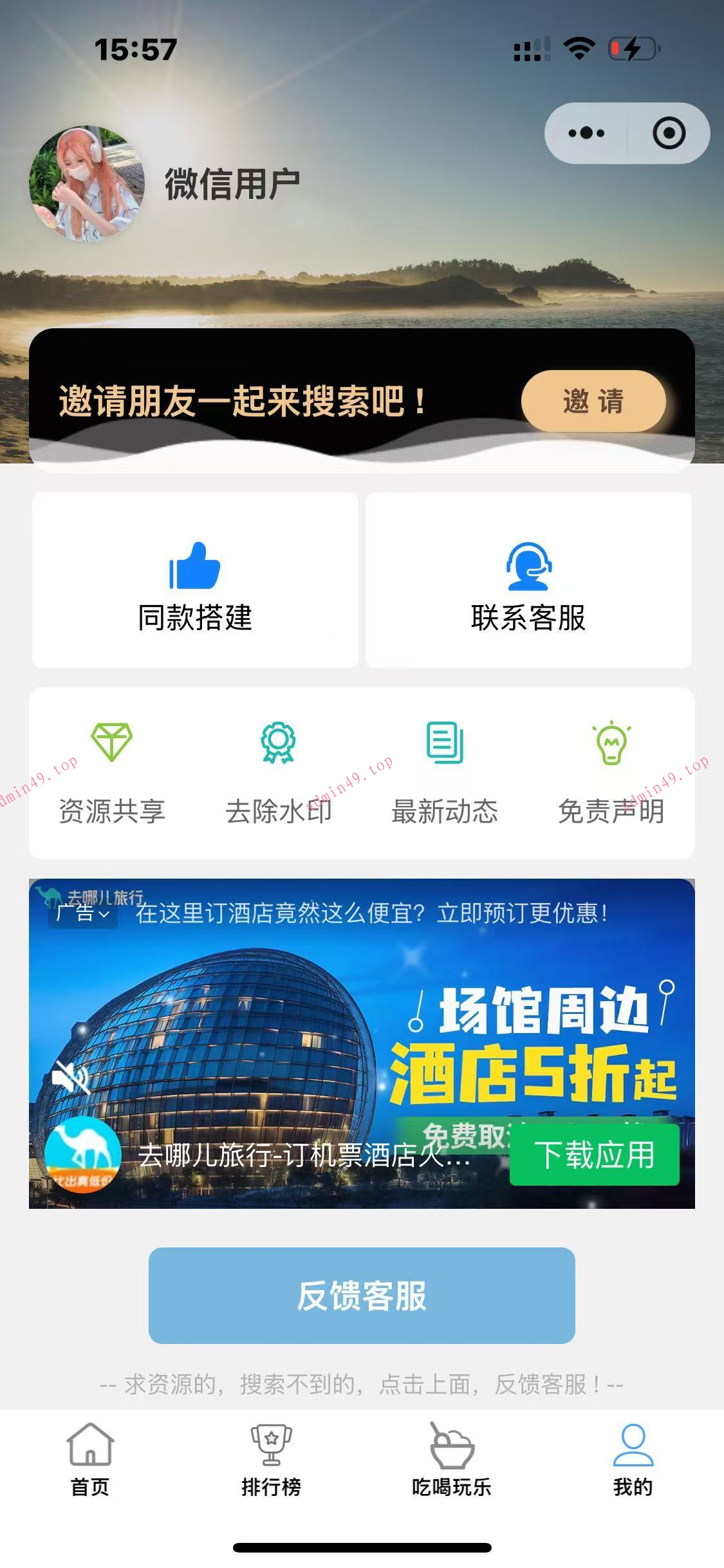Tap the 反馈客服 feedback button
The height and width of the screenshot is (1568, 724).
tap(362, 1296)
